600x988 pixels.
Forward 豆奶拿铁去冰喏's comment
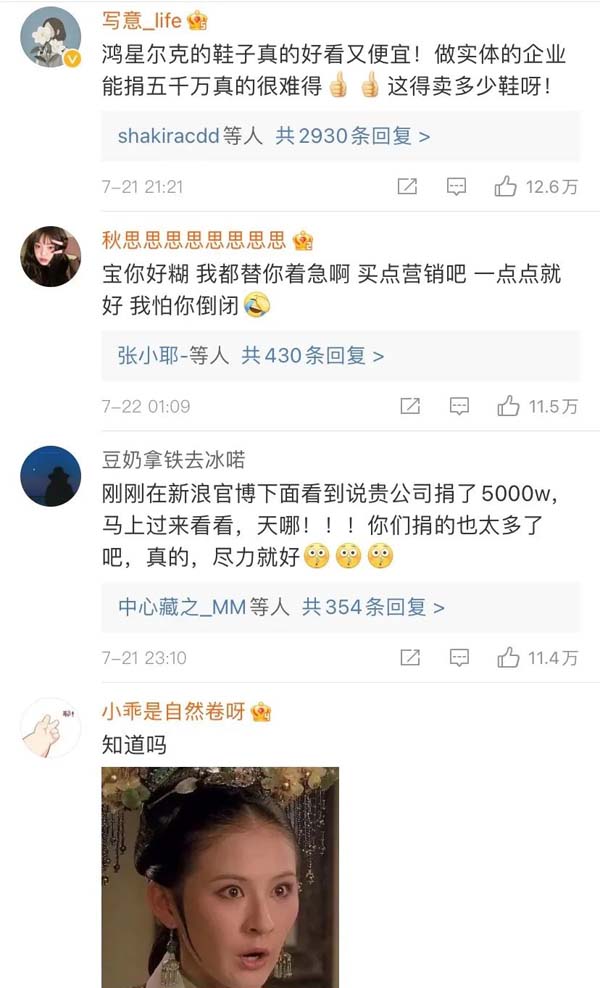click(410, 658)
